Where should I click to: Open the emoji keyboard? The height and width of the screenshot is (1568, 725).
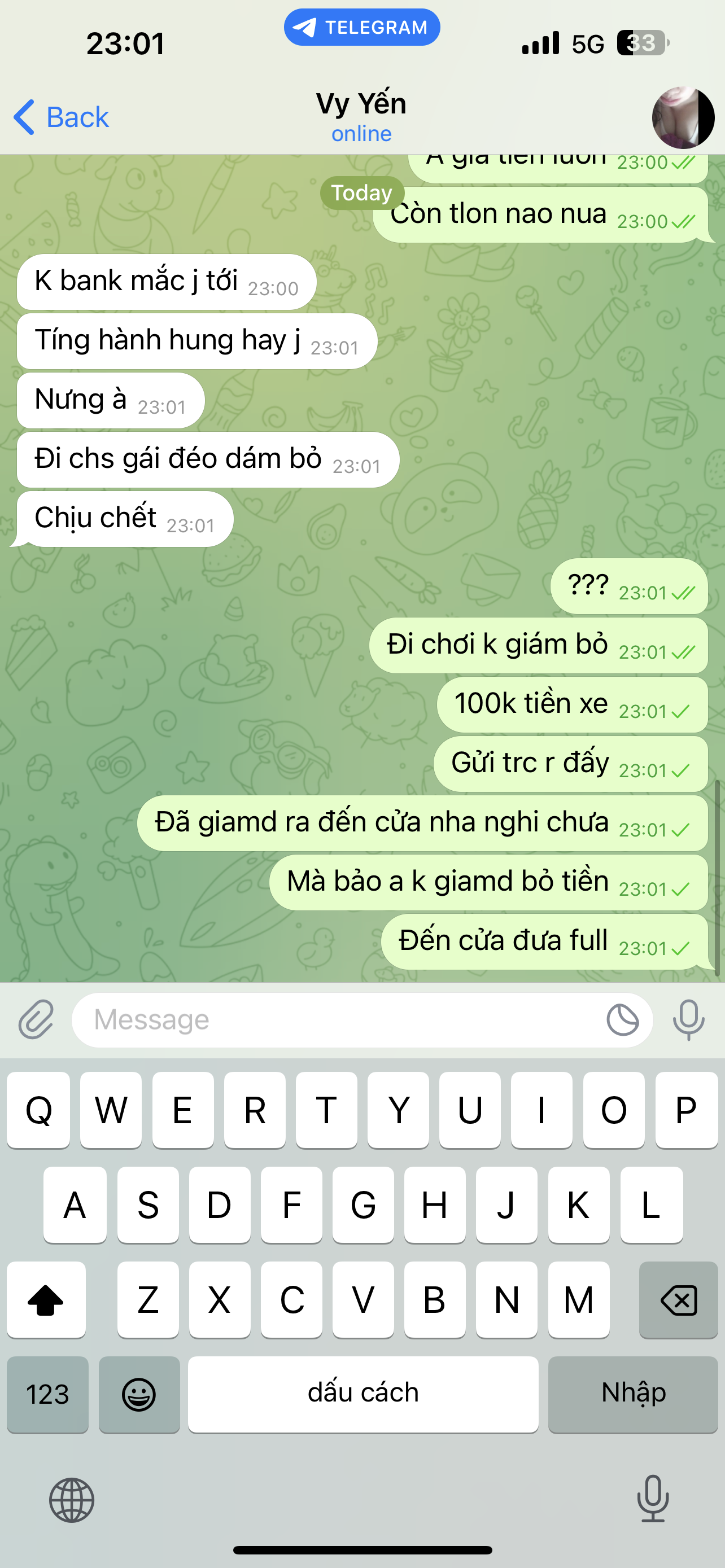coord(139,1394)
